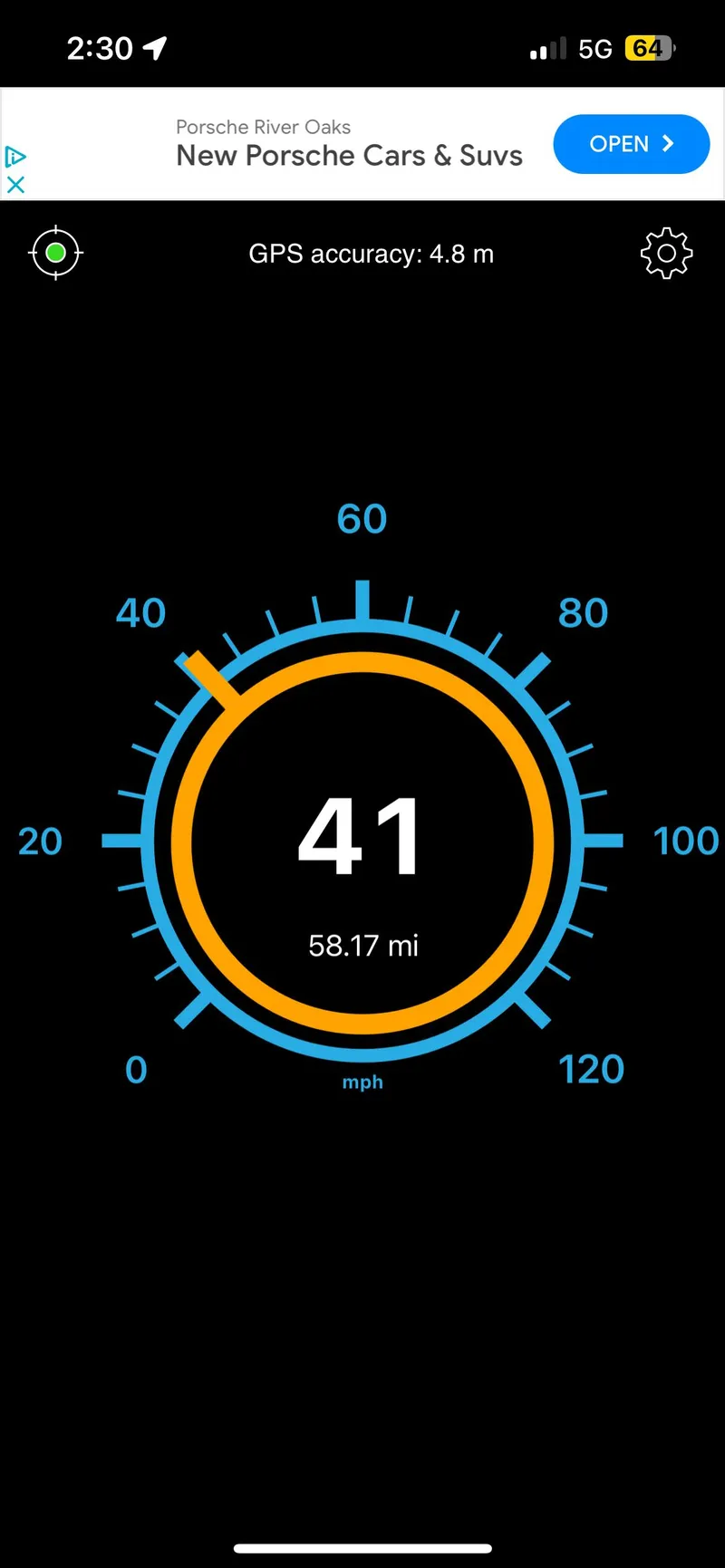Tap OPEN on the Porsche ad
725x1568 pixels.
631,144
